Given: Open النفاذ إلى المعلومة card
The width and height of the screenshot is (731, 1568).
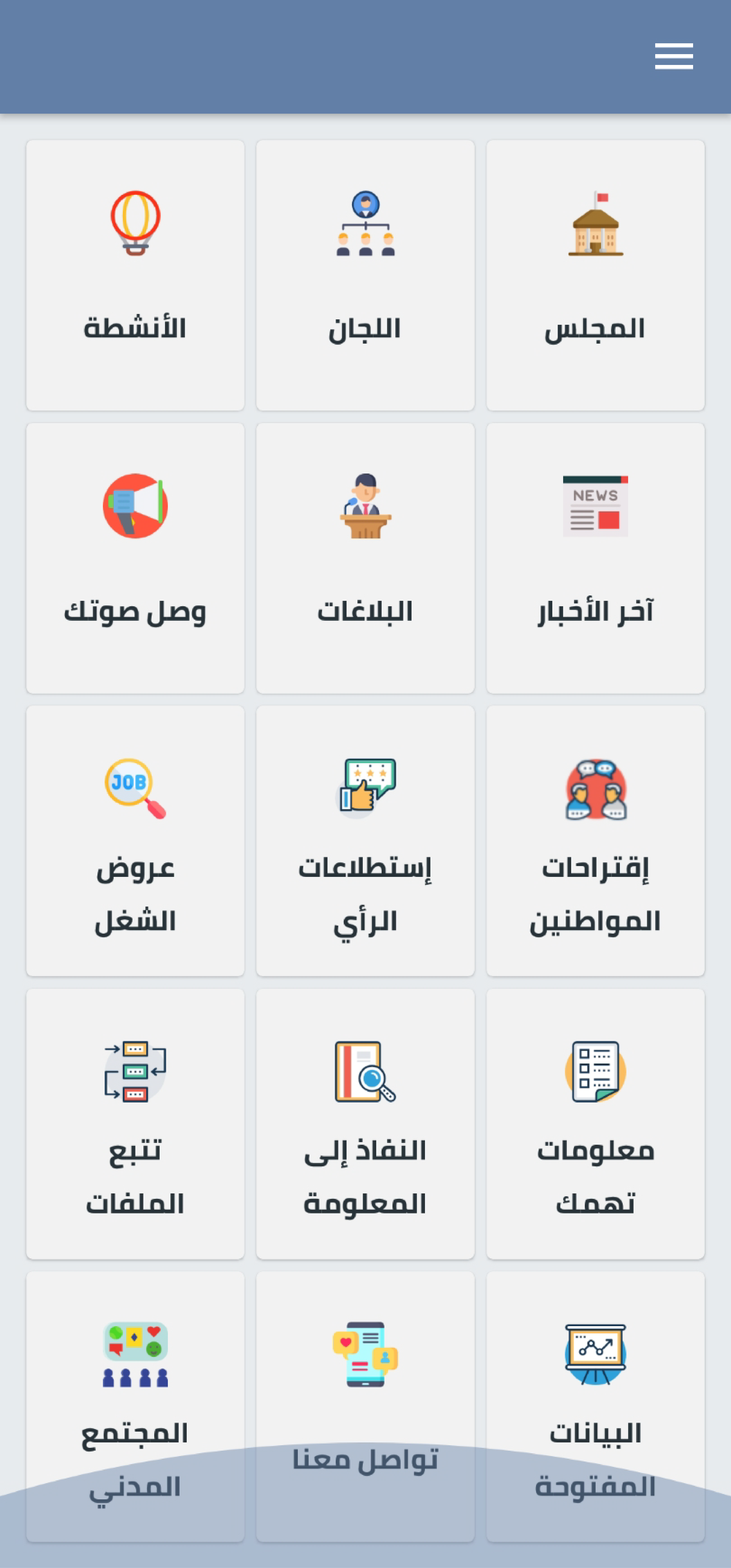Looking at the screenshot, I should 365,1124.
